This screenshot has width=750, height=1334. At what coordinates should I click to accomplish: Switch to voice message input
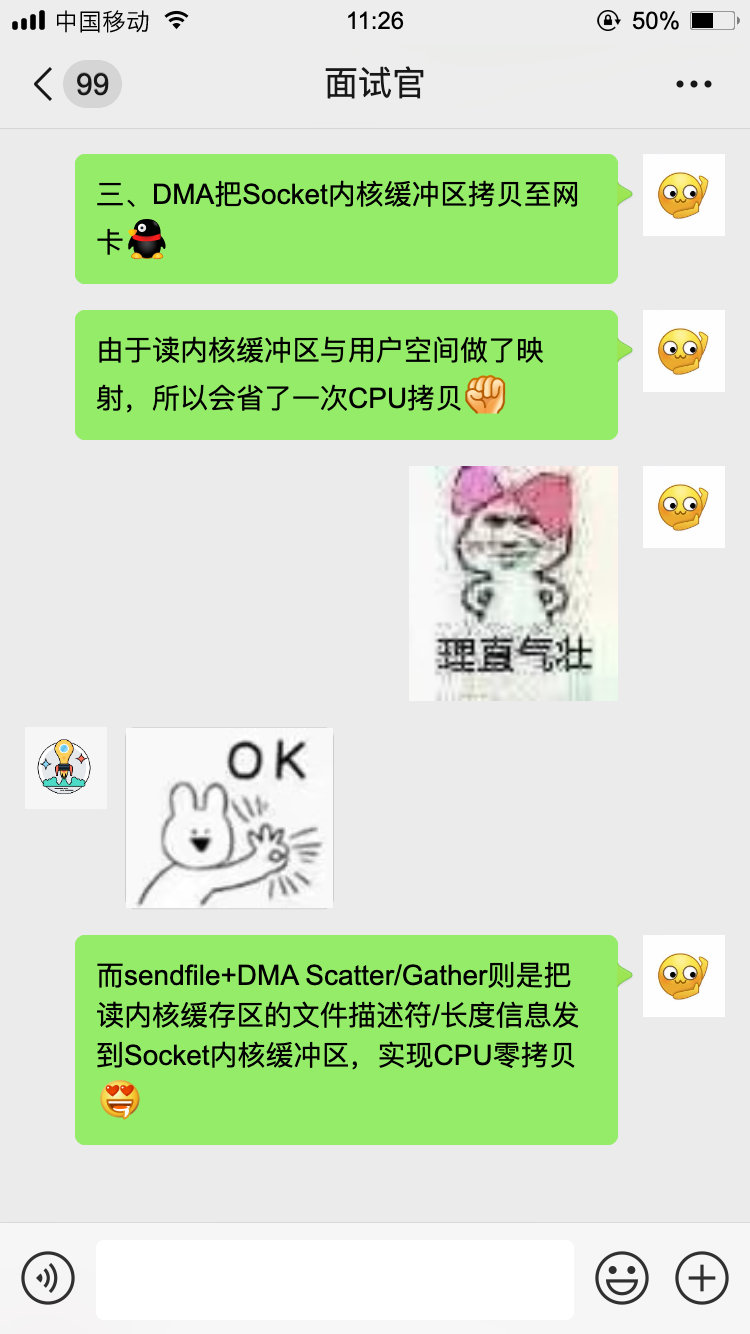pyautogui.click(x=48, y=1277)
